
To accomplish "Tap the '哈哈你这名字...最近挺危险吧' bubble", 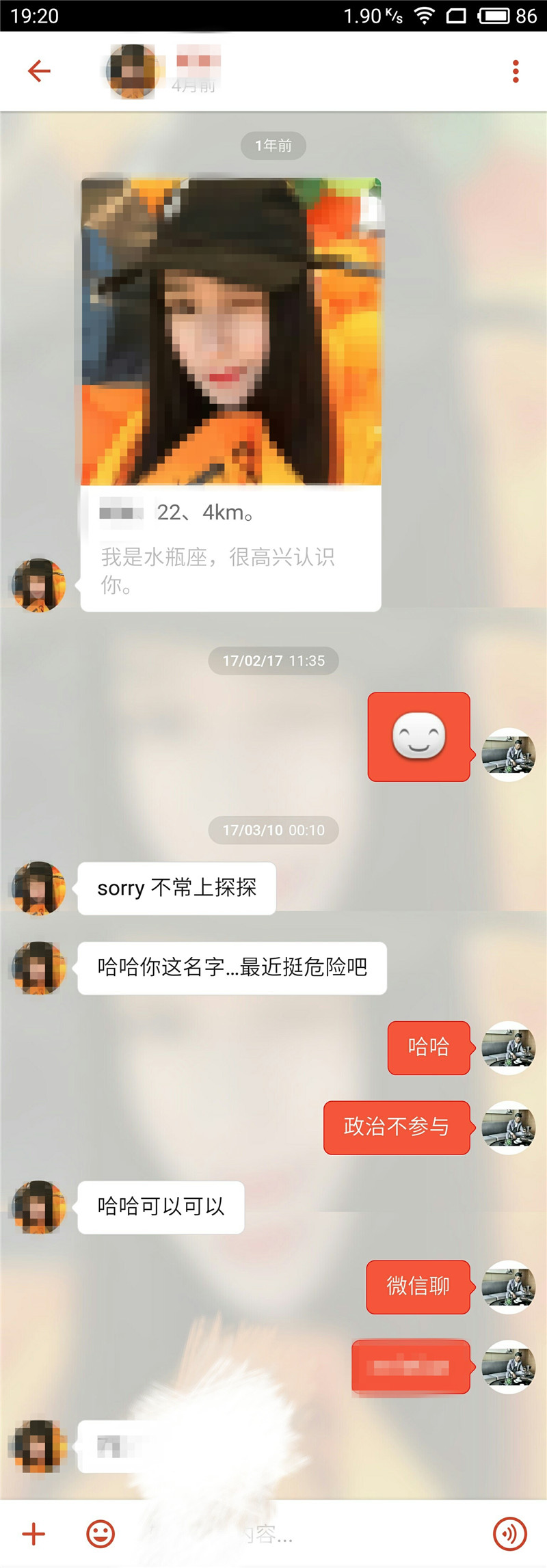I will [232, 967].
